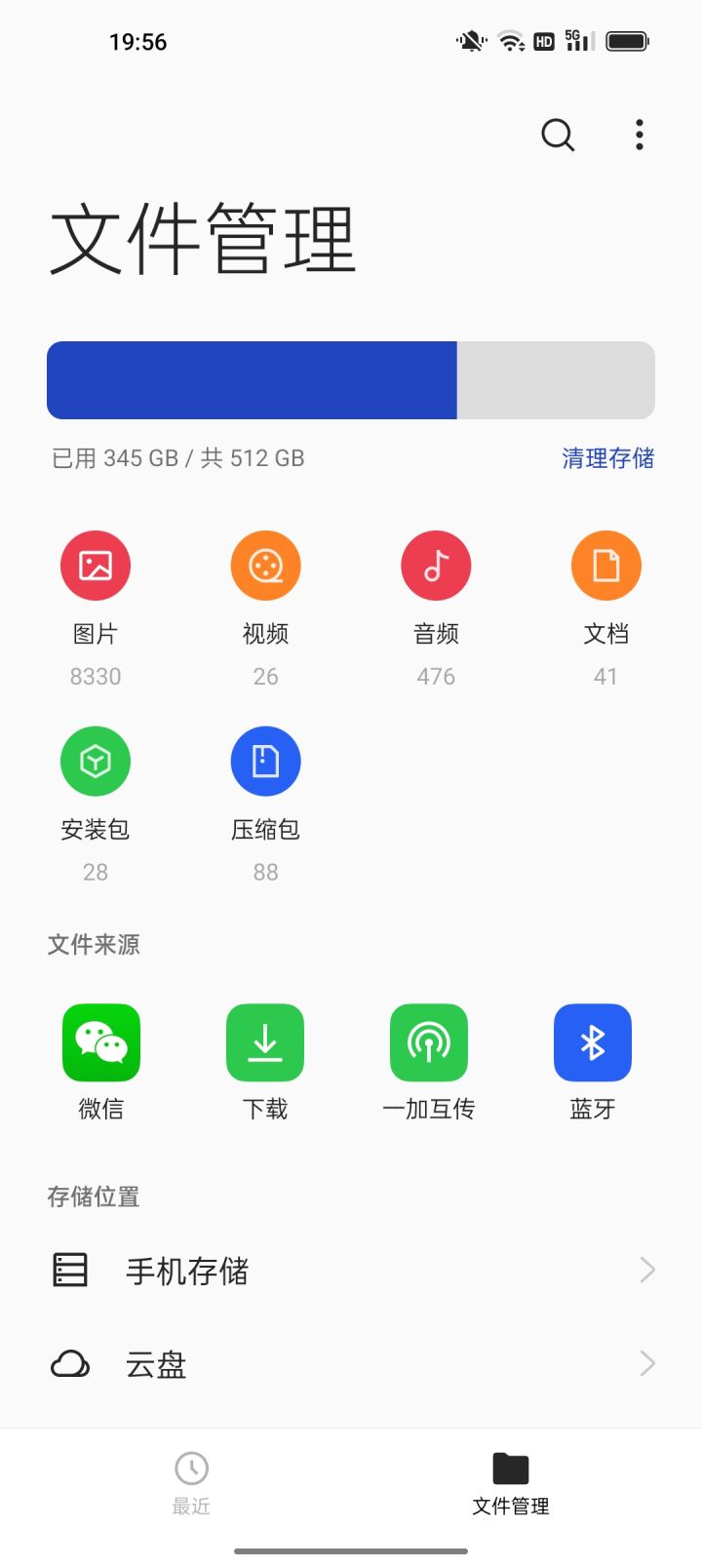This screenshot has width=702, height=1568.
Task: Open 手机存储 via its chevron arrow
Action: (645, 1270)
